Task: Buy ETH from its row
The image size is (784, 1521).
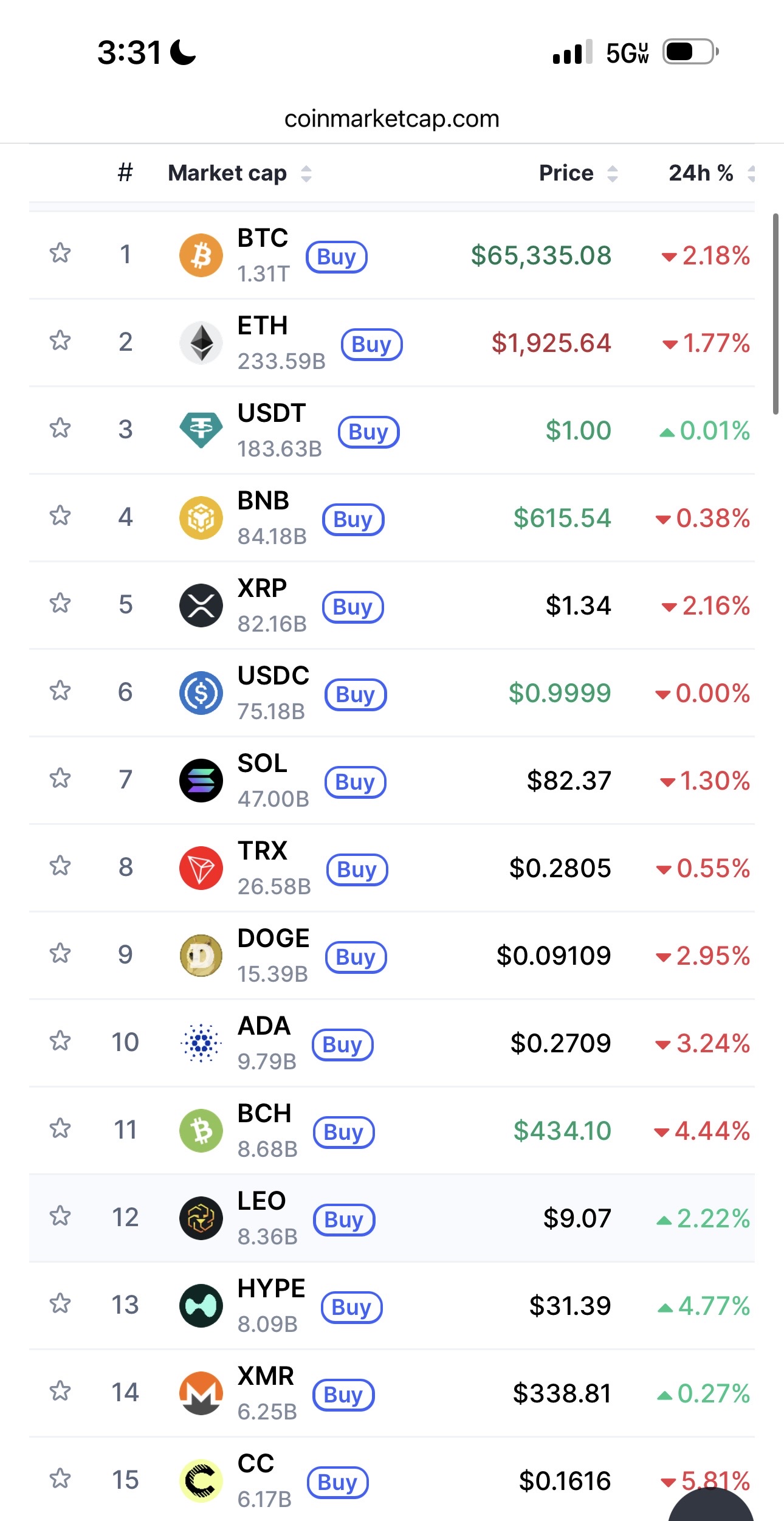Action: (371, 345)
